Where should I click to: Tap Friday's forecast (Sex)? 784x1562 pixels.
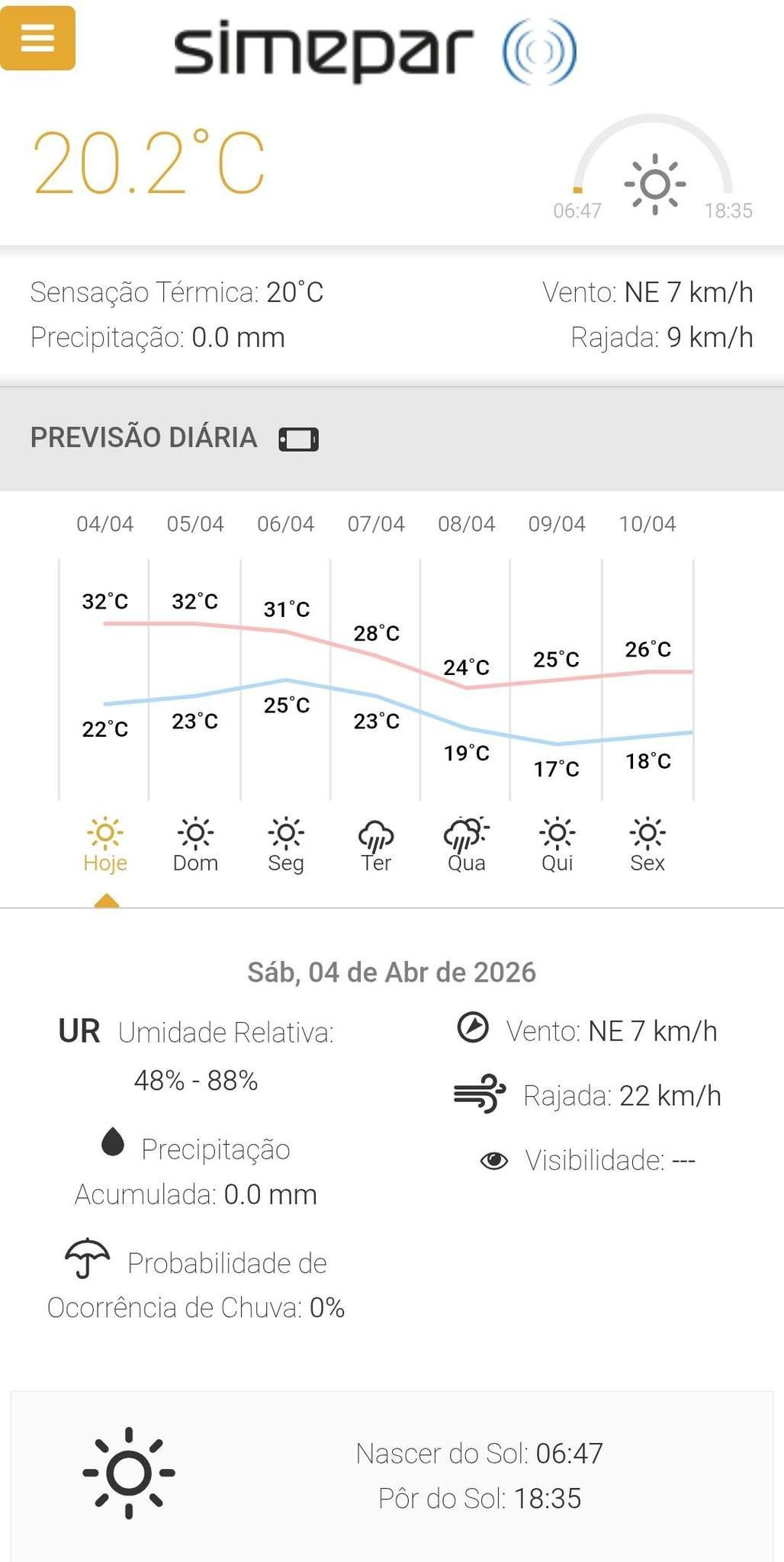click(x=647, y=845)
